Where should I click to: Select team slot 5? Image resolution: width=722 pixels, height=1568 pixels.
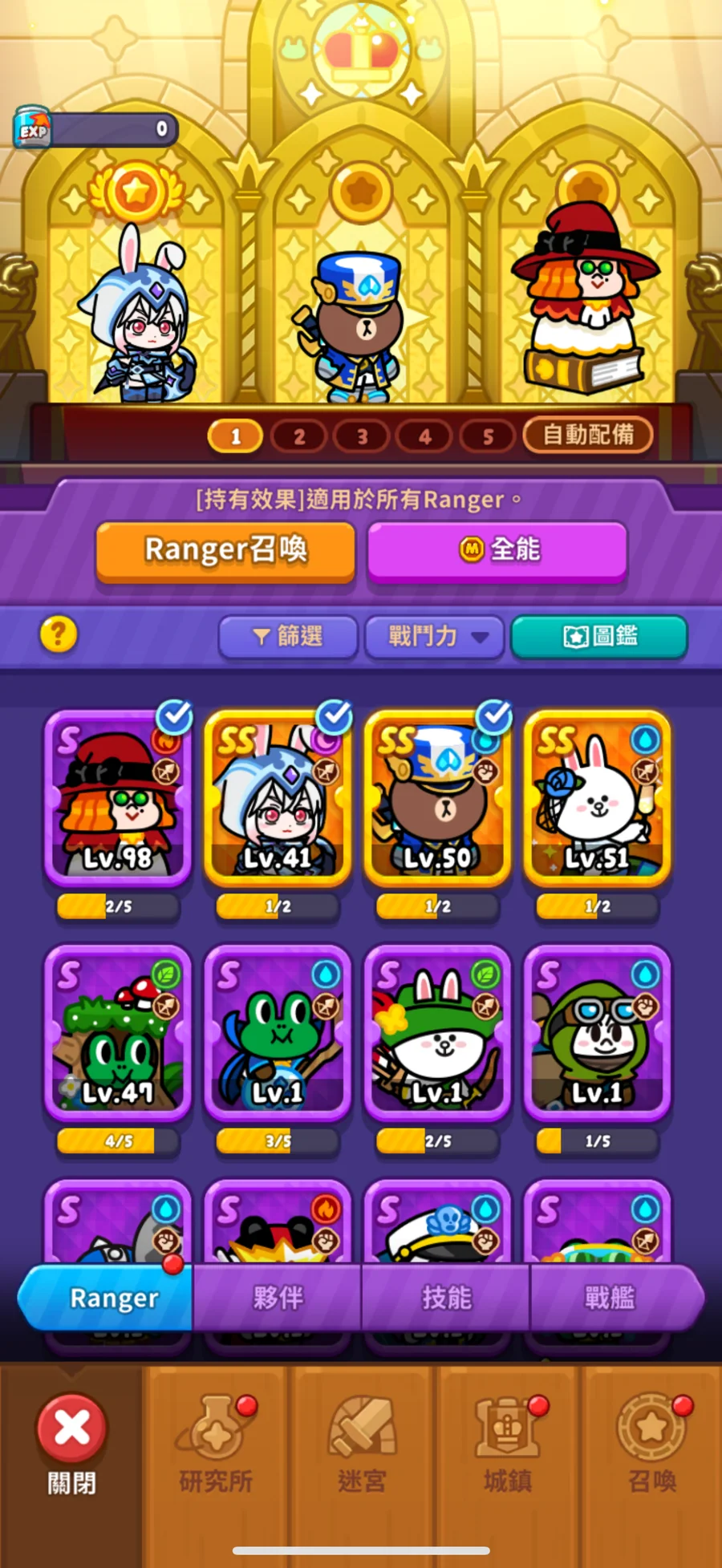coord(488,436)
